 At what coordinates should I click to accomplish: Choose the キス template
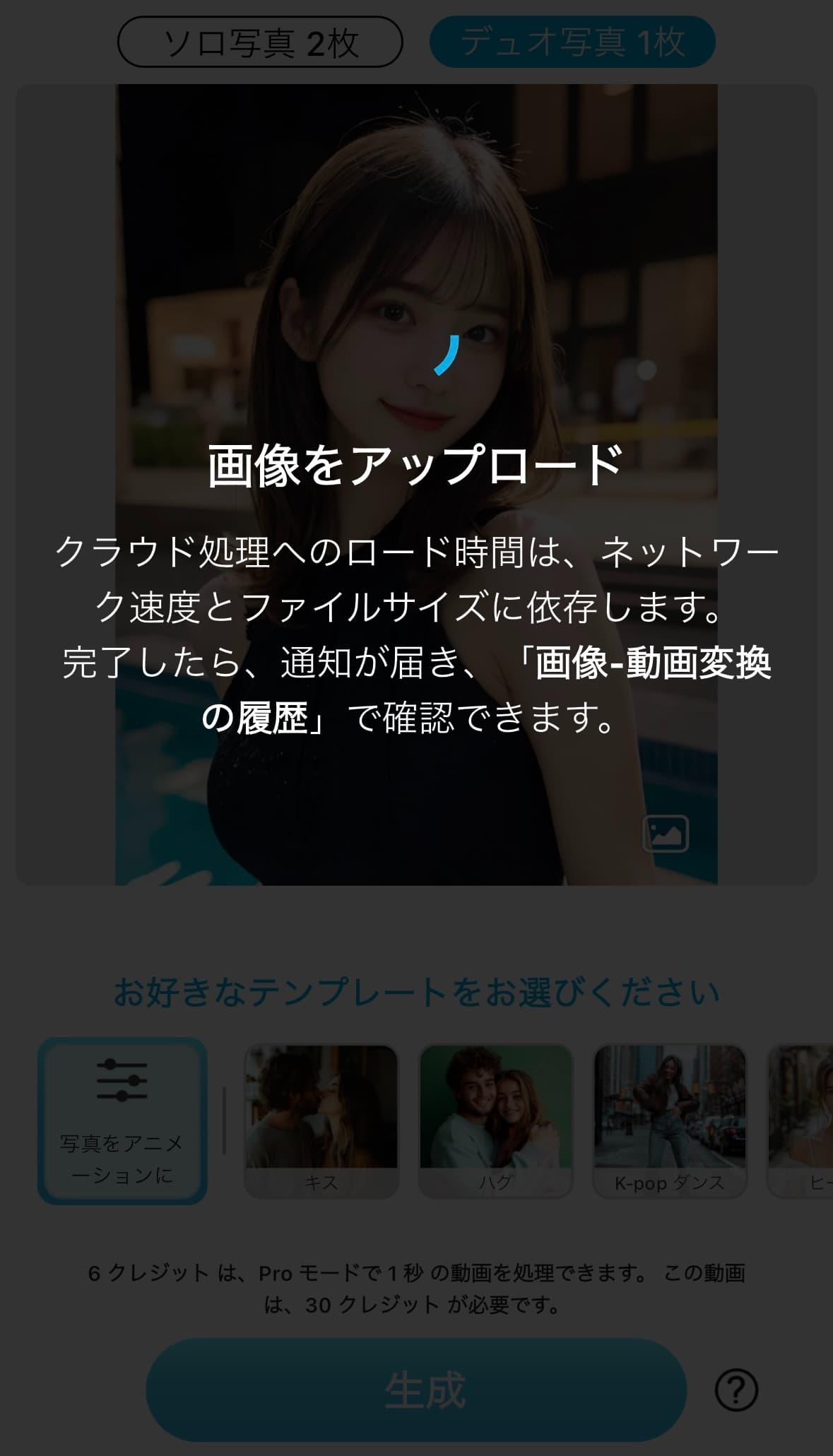click(x=321, y=1120)
